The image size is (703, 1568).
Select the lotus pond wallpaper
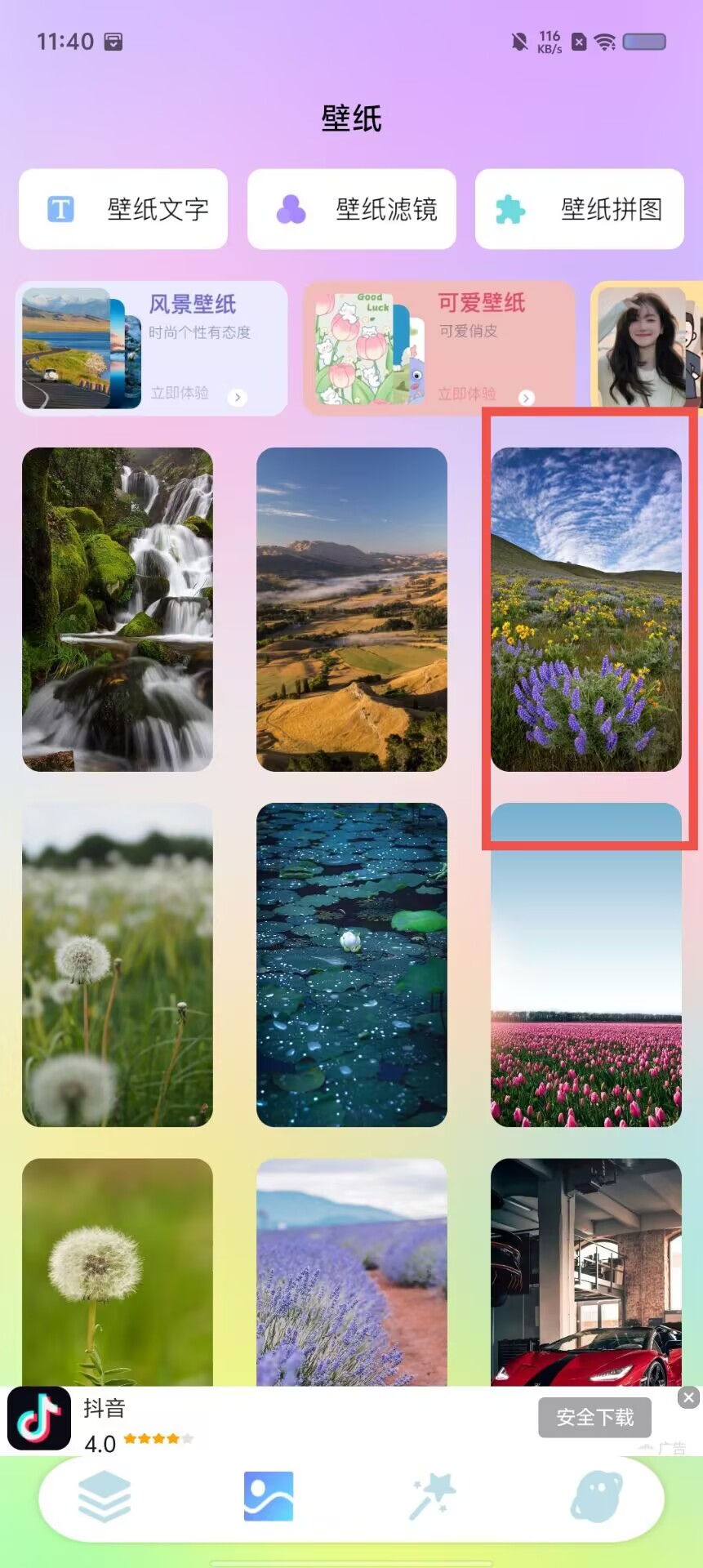352,964
